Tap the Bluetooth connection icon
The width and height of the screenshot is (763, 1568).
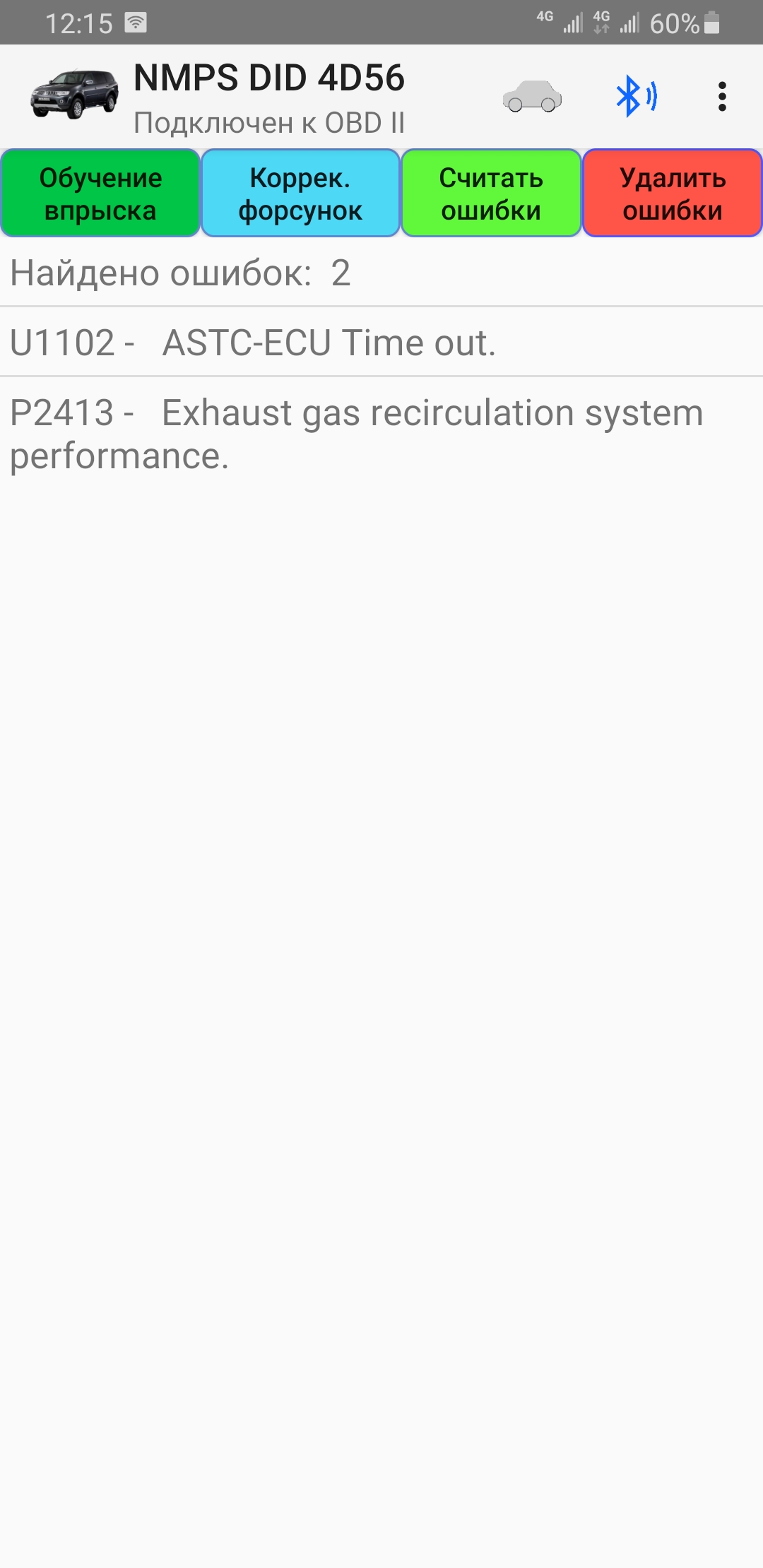[636, 97]
